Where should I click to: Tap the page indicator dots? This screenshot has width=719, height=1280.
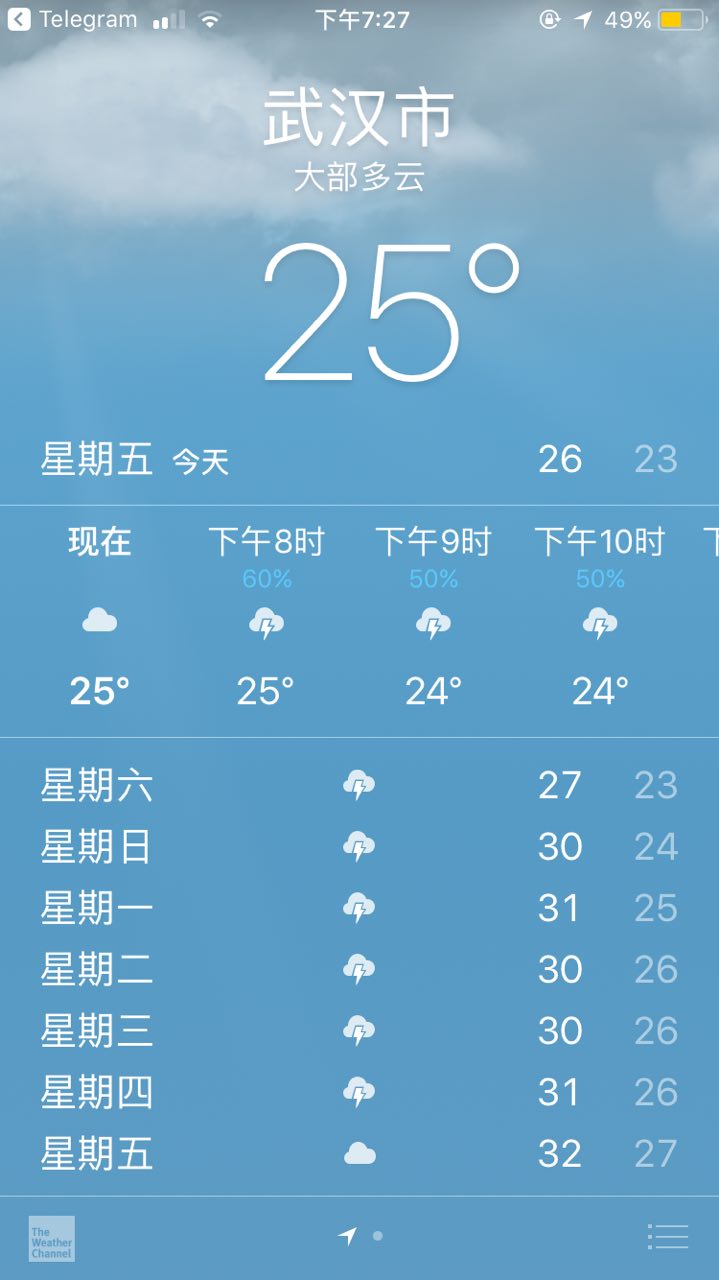tap(361, 1237)
